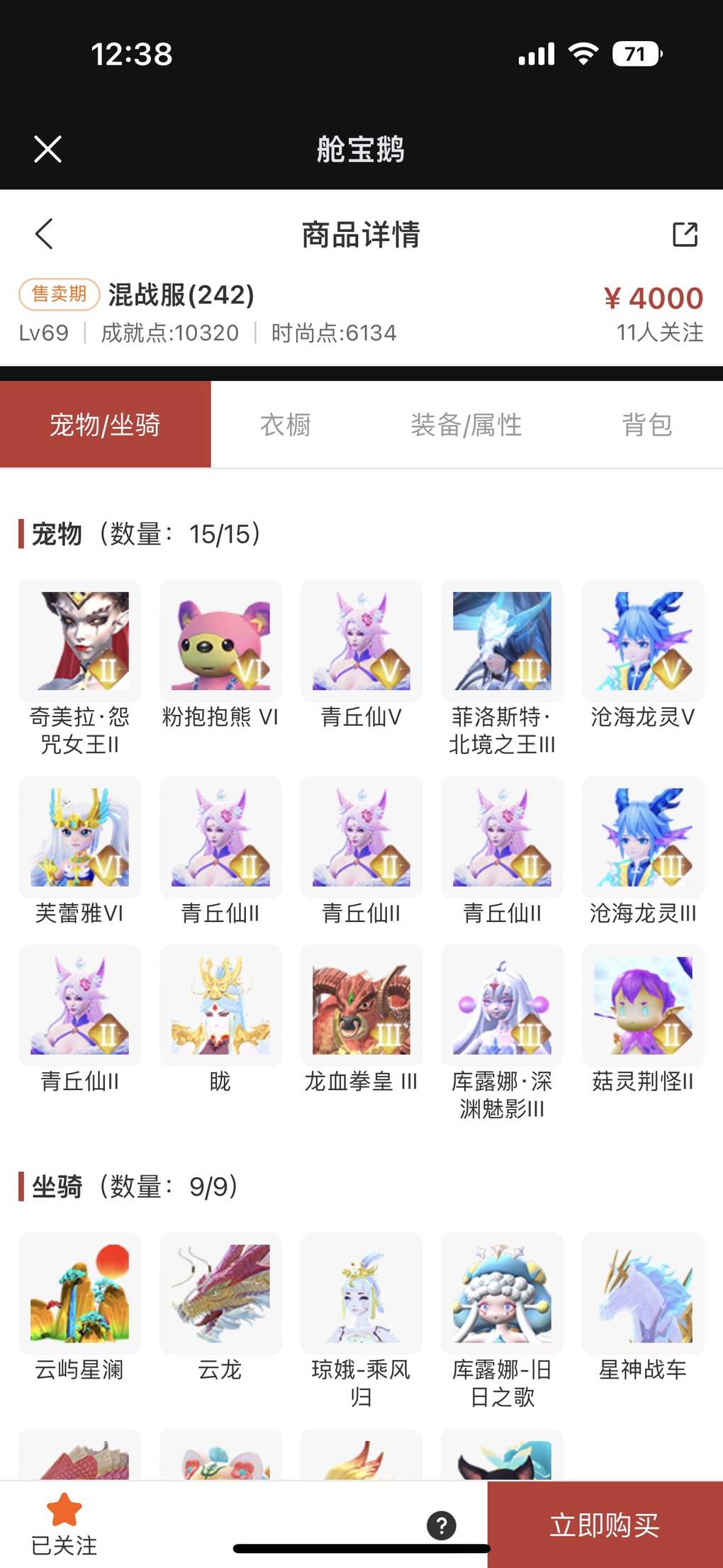Share this product listing

tap(685, 234)
